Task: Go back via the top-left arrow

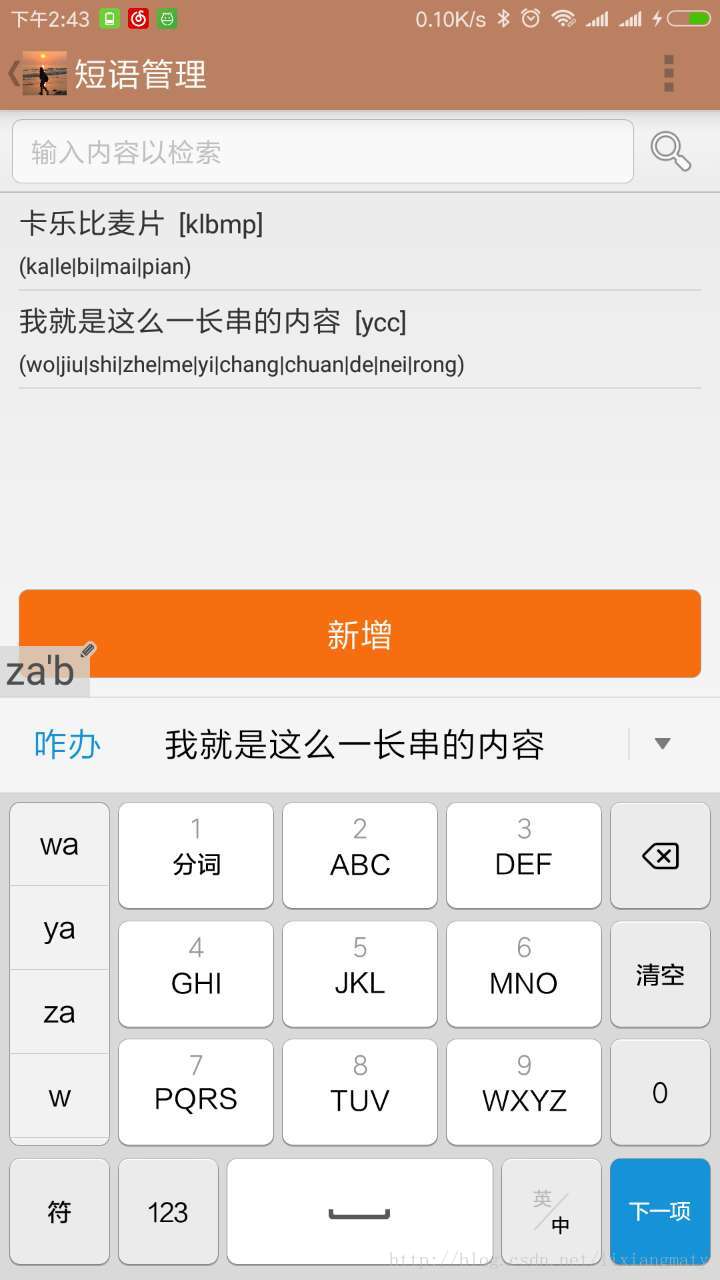Action: pyautogui.click(x=14, y=73)
